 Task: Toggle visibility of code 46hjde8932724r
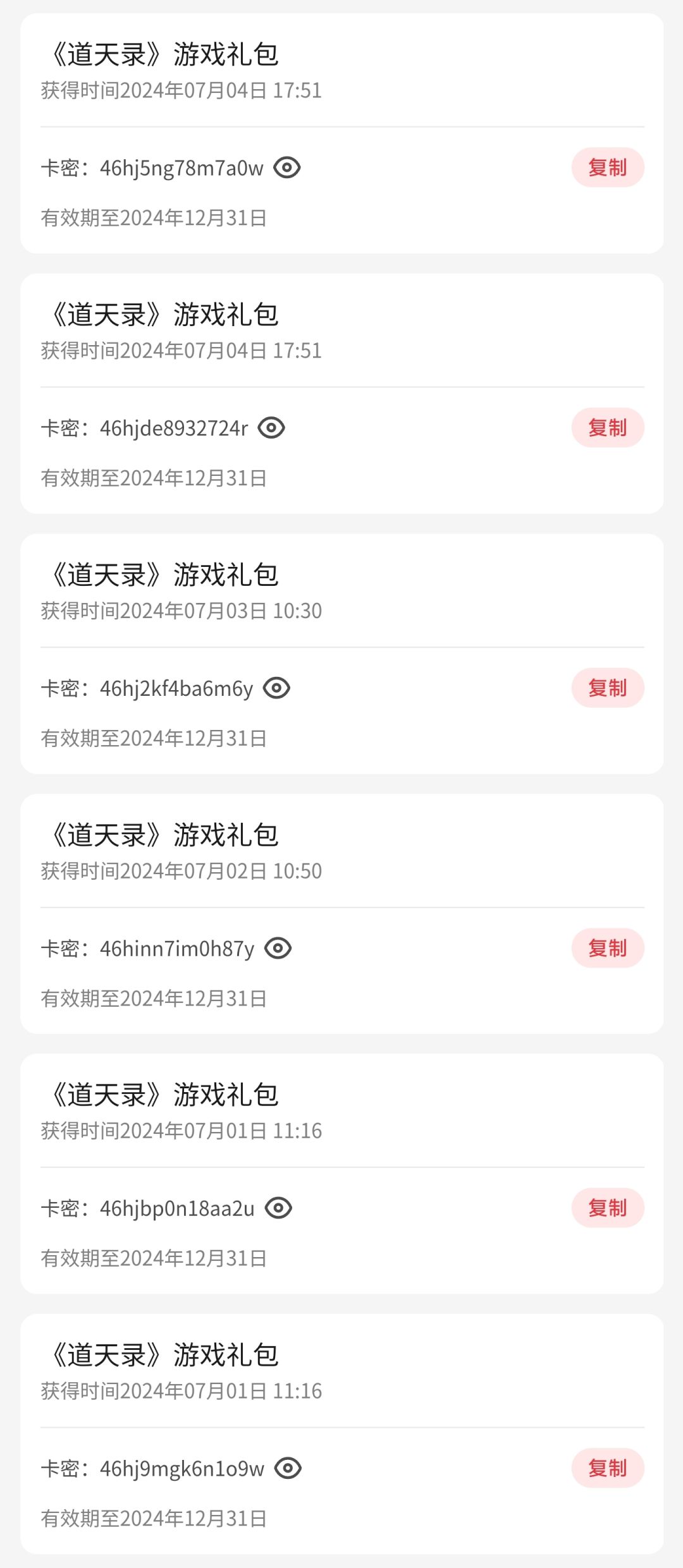click(x=271, y=428)
